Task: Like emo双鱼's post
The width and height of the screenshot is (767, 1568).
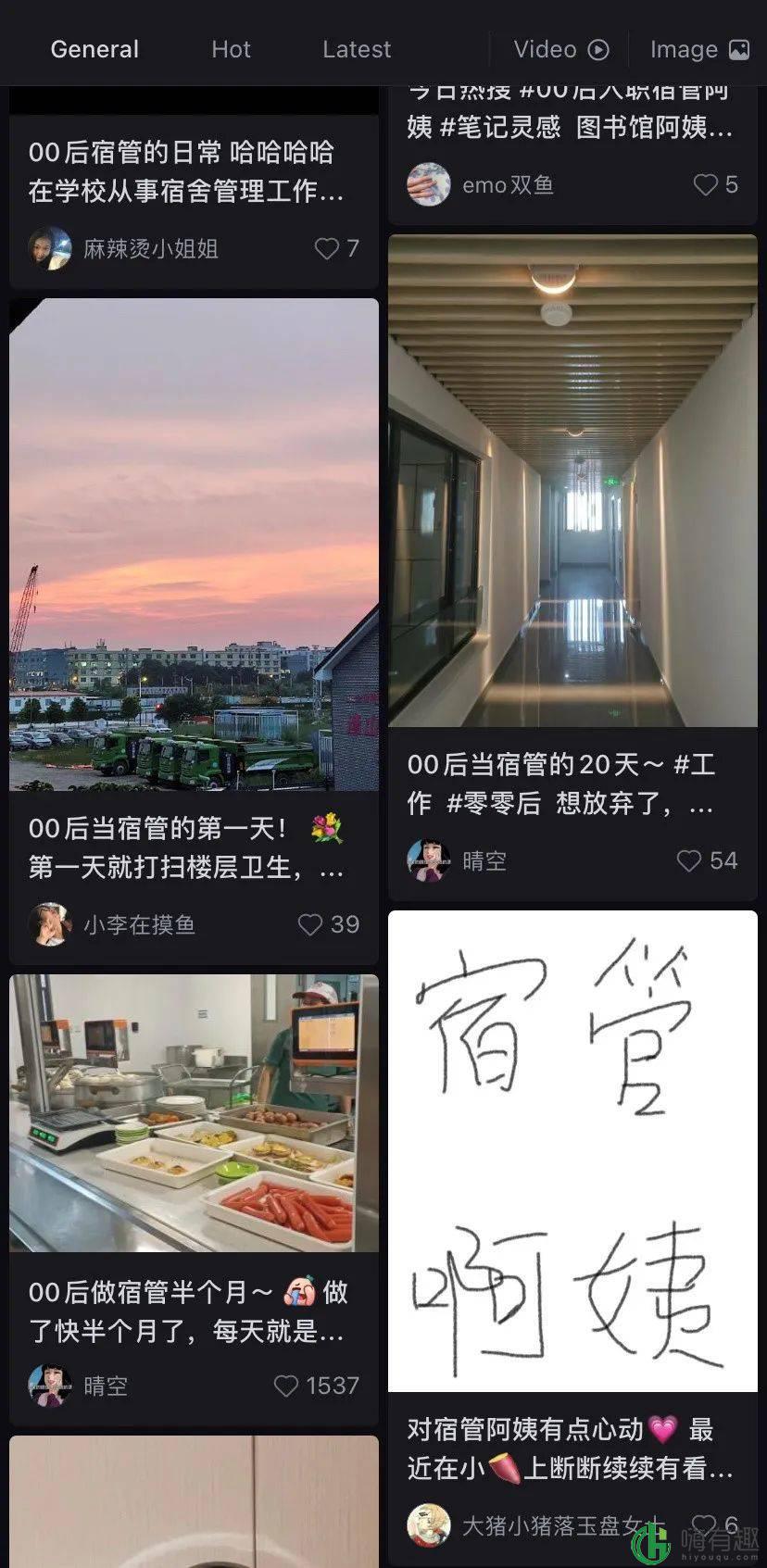Action: pos(706,184)
